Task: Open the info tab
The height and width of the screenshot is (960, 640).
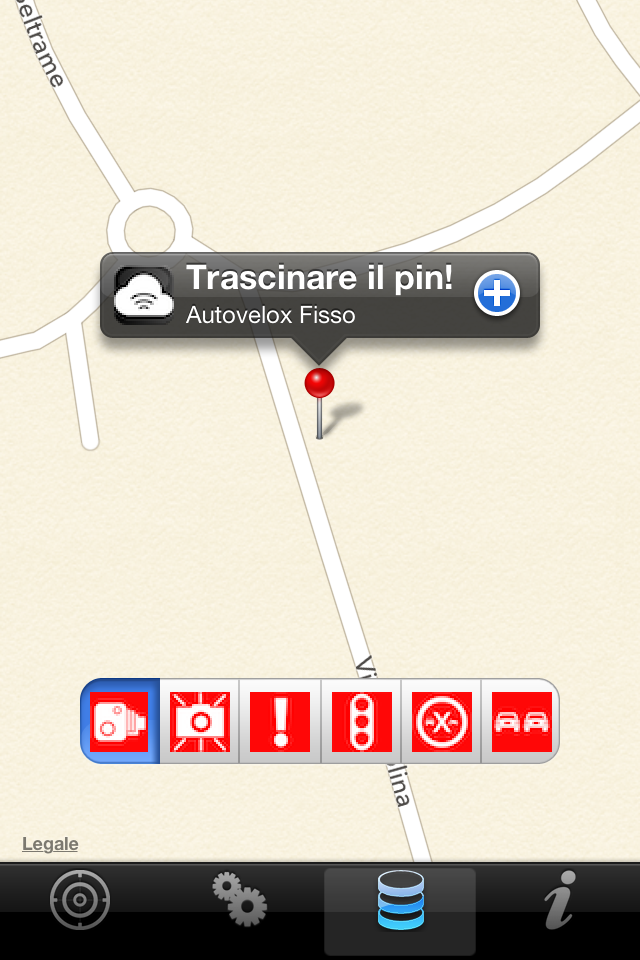Action: pyautogui.click(x=560, y=900)
